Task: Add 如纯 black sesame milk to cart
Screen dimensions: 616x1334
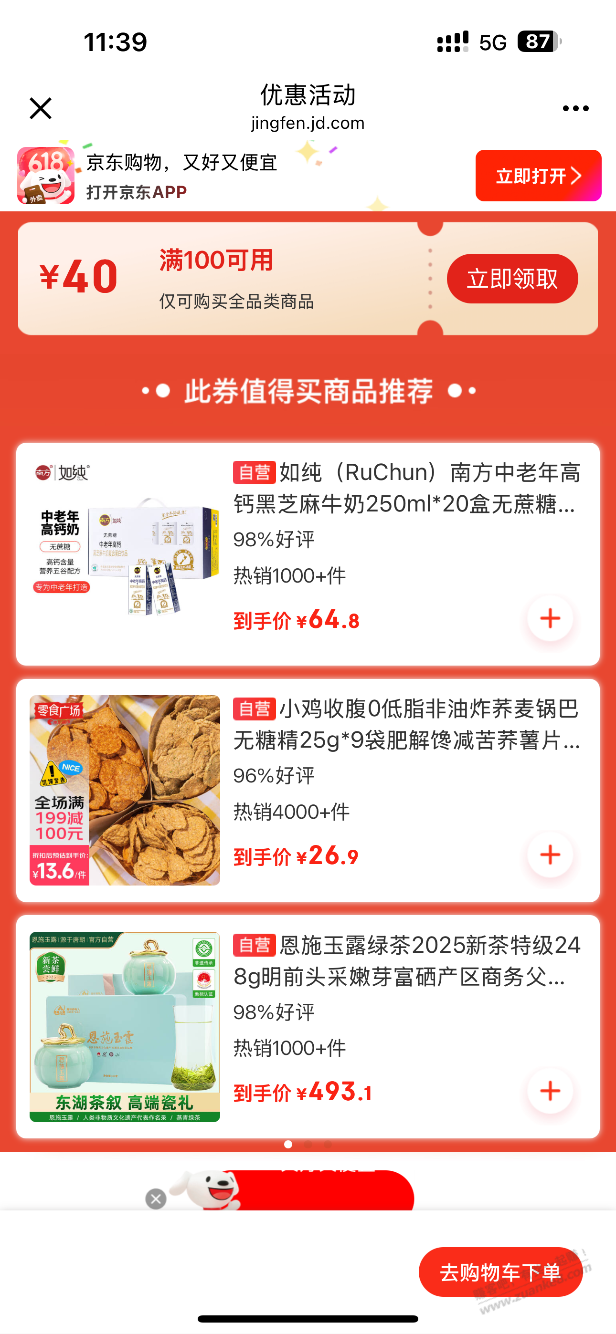Action: tap(550, 619)
